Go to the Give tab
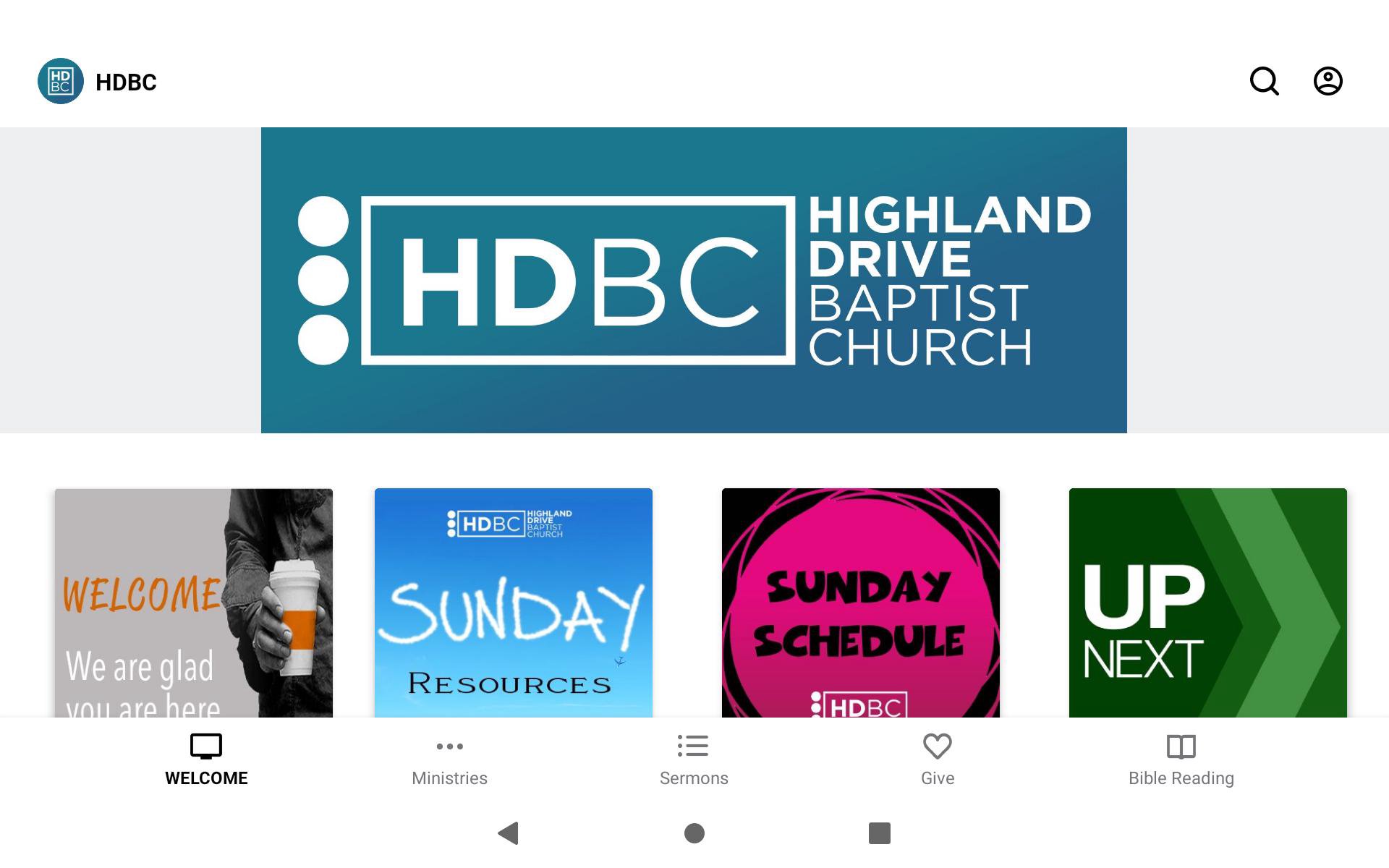This screenshot has width=1389, height=868. coord(937,759)
